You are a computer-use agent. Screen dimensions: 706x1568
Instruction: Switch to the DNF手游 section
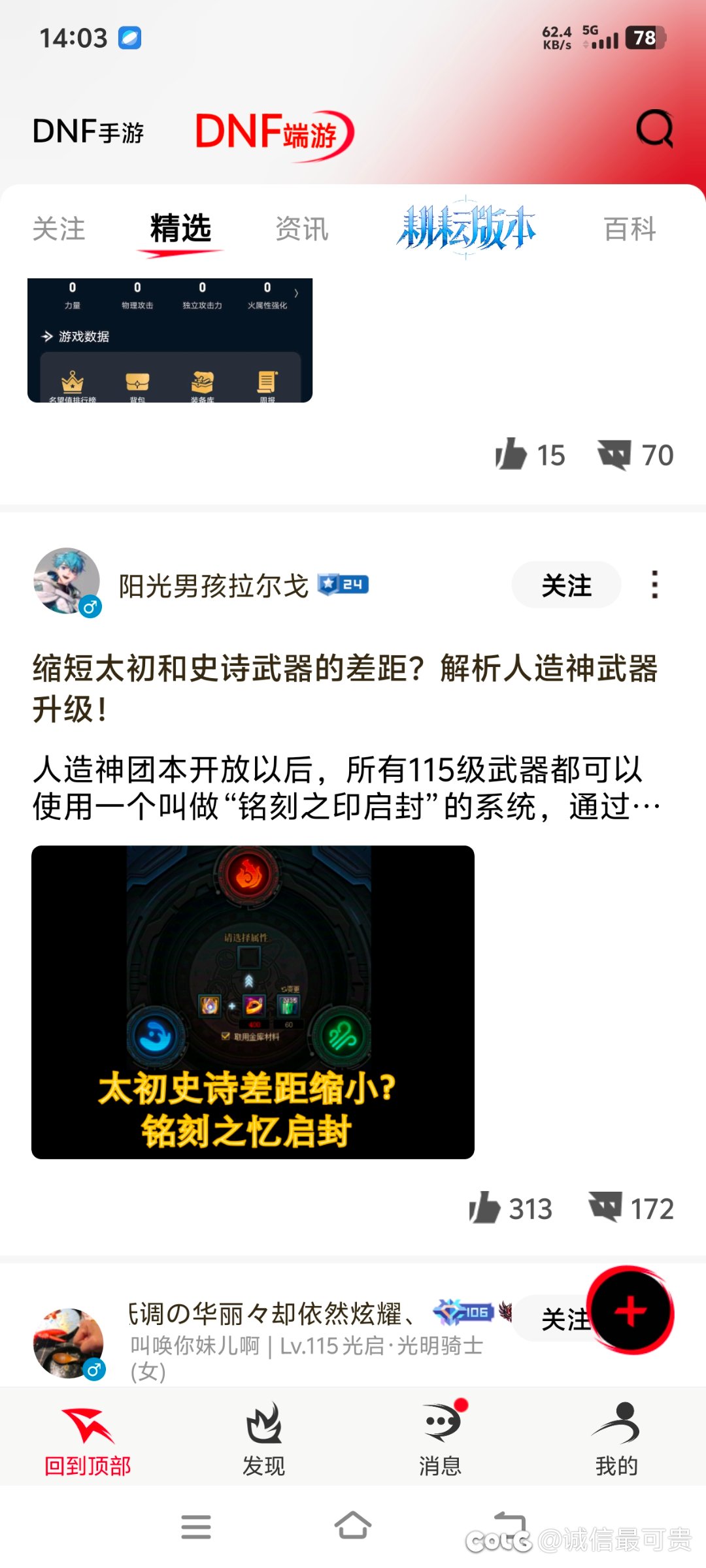point(88,131)
